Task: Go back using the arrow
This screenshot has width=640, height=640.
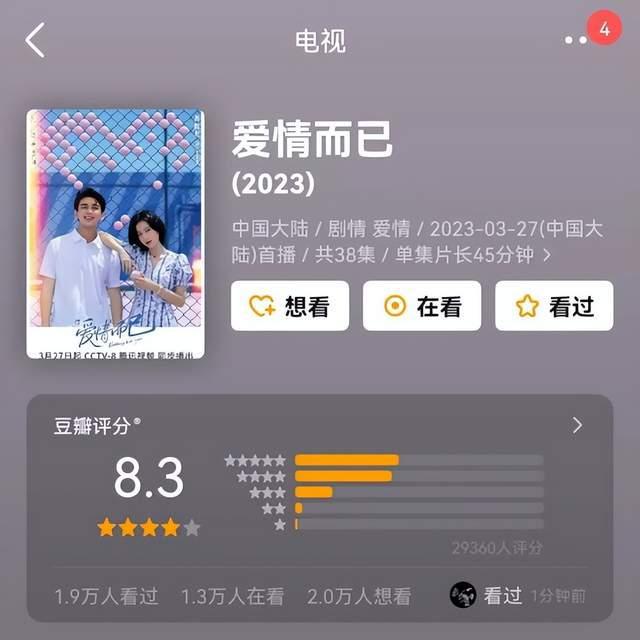Action: 36,40
